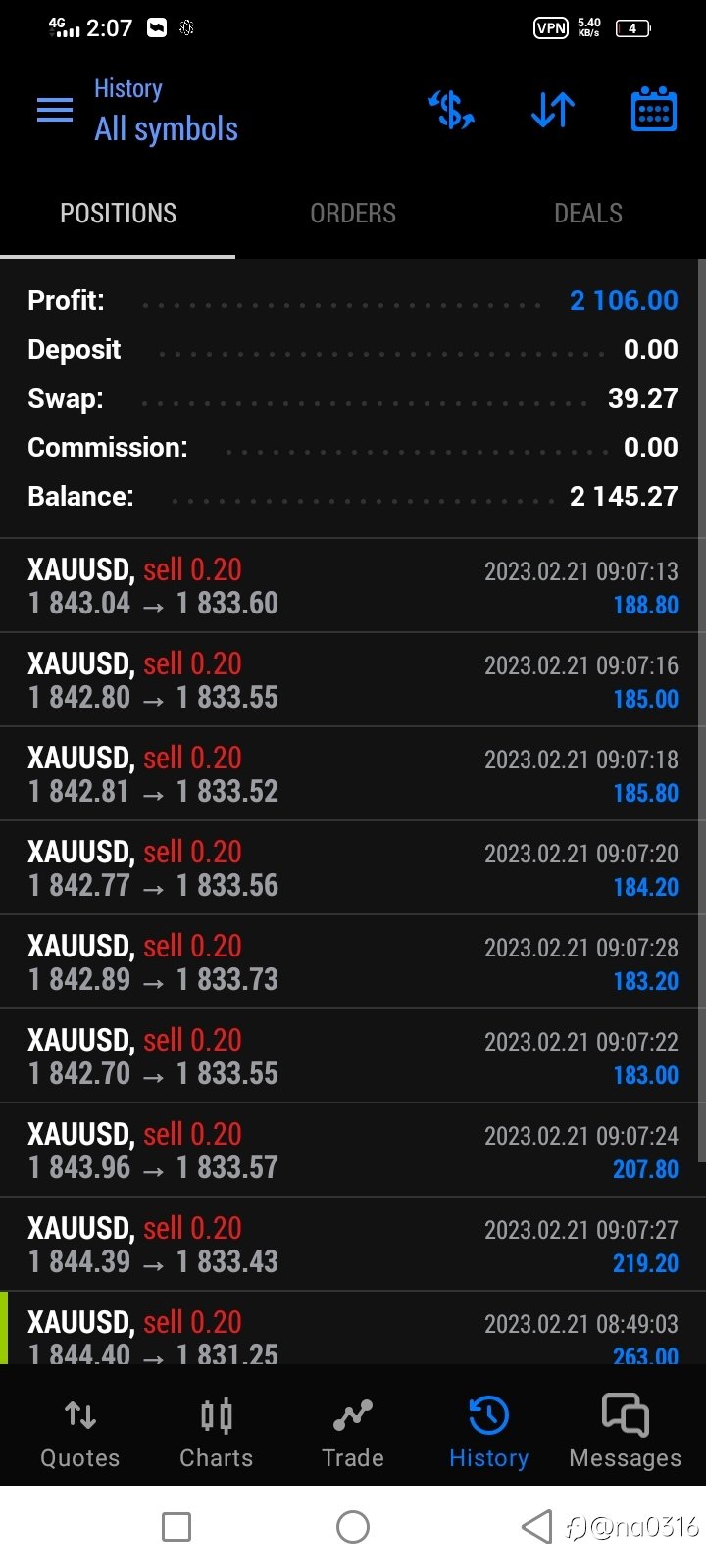The height and width of the screenshot is (1568, 706).
Task: Expand the XAUUSD position with 185.80 profit
Action: pos(353,774)
